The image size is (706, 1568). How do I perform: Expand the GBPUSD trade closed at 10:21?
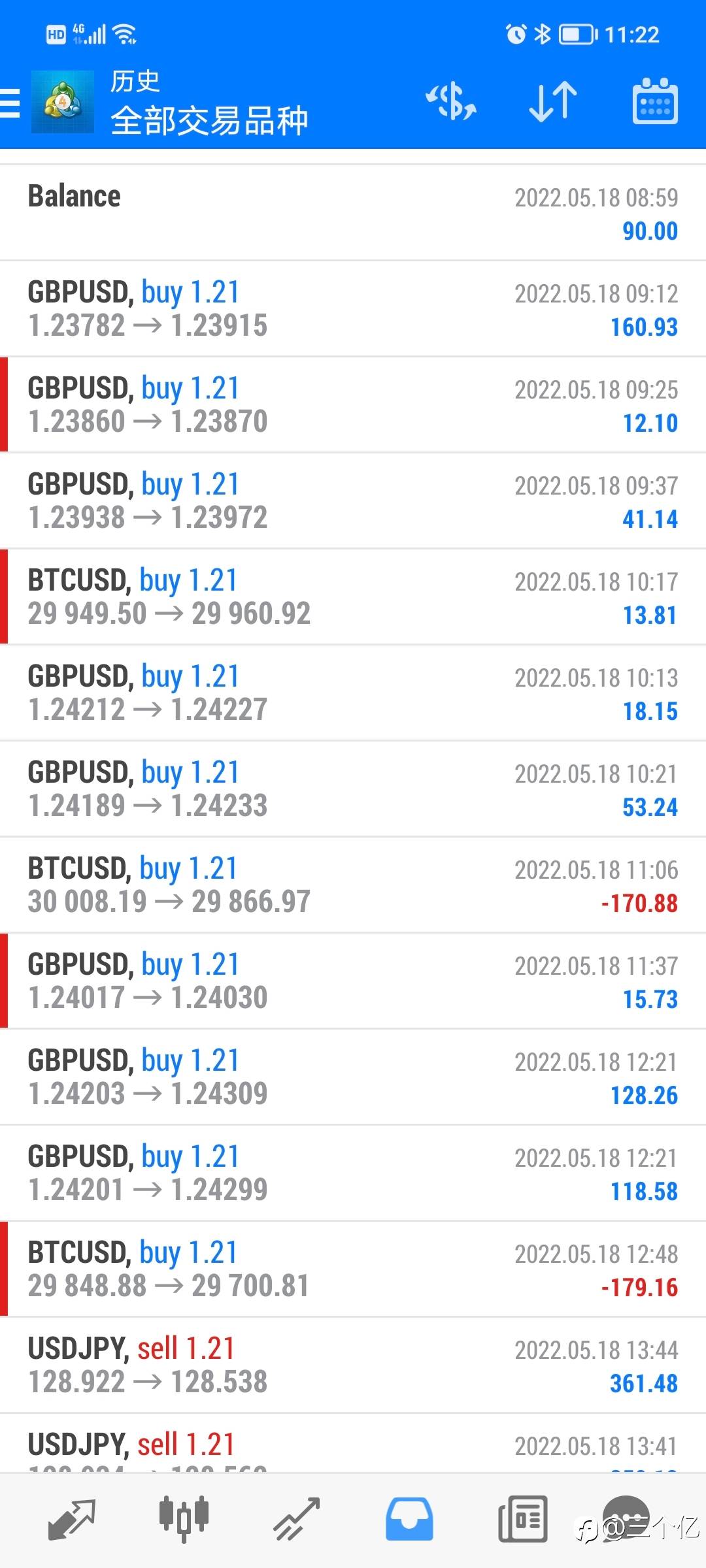click(353, 789)
